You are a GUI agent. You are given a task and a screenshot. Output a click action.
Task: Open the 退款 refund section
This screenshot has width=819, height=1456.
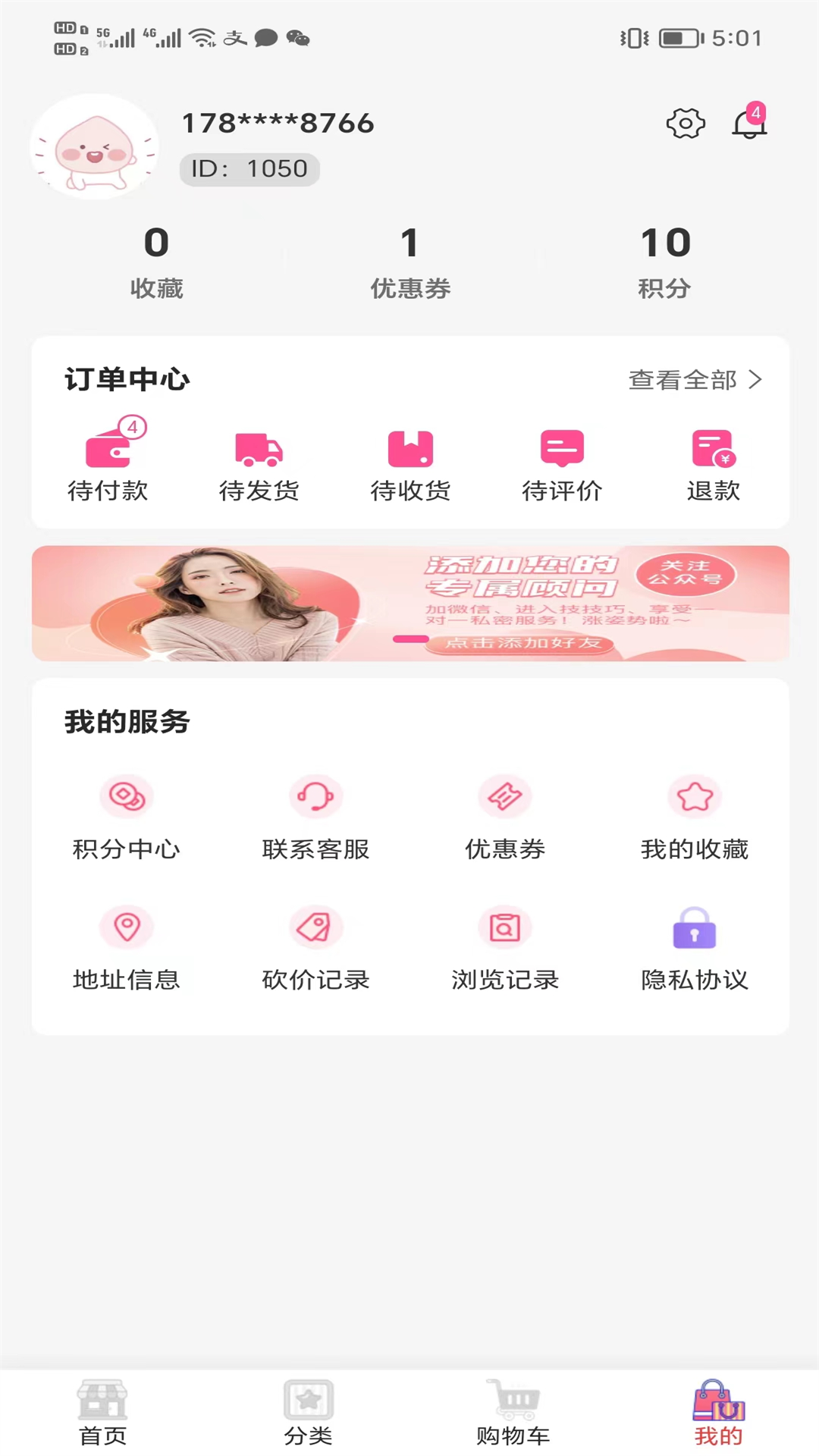coord(713,463)
